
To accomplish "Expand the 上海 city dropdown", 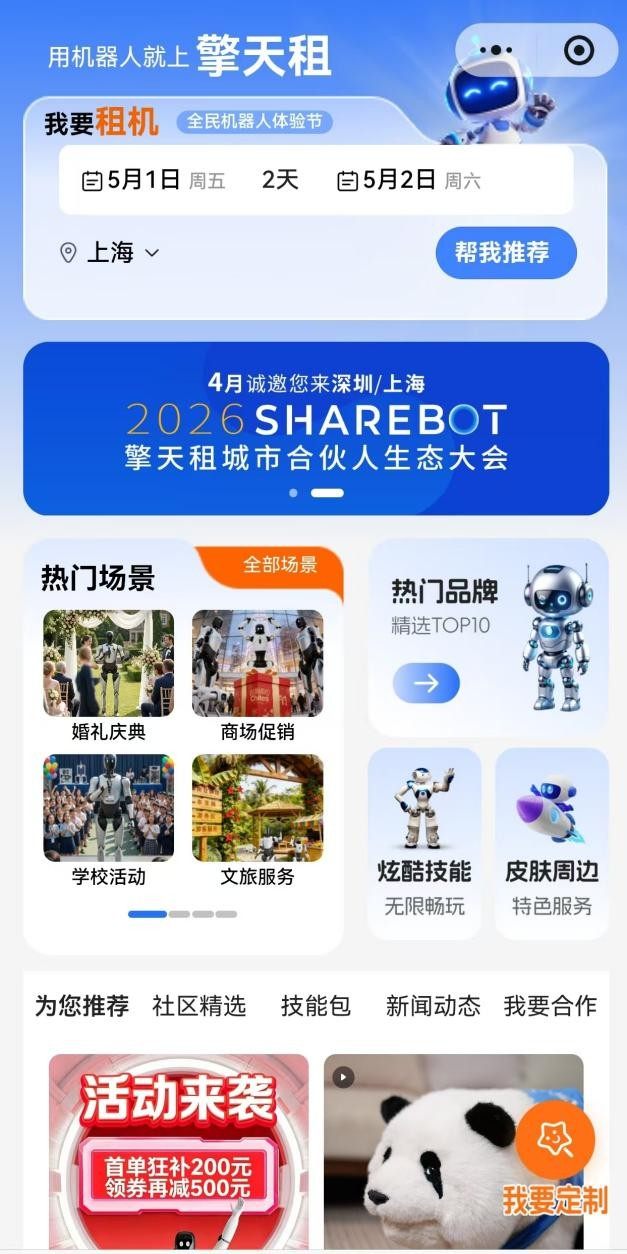I will (x=110, y=253).
